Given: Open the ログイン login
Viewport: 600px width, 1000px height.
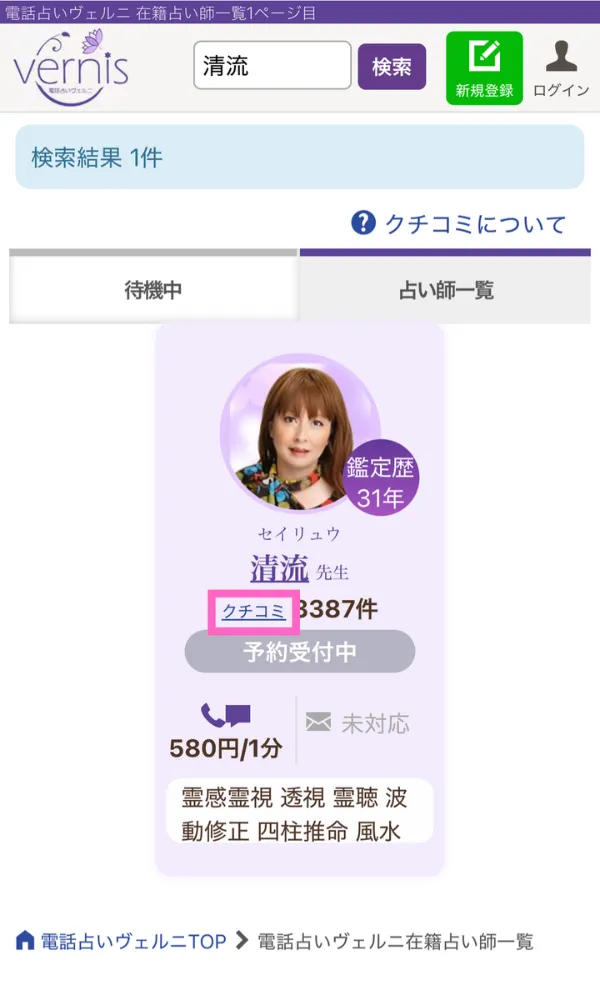Looking at the screenshot, I should tap(561, 68).
